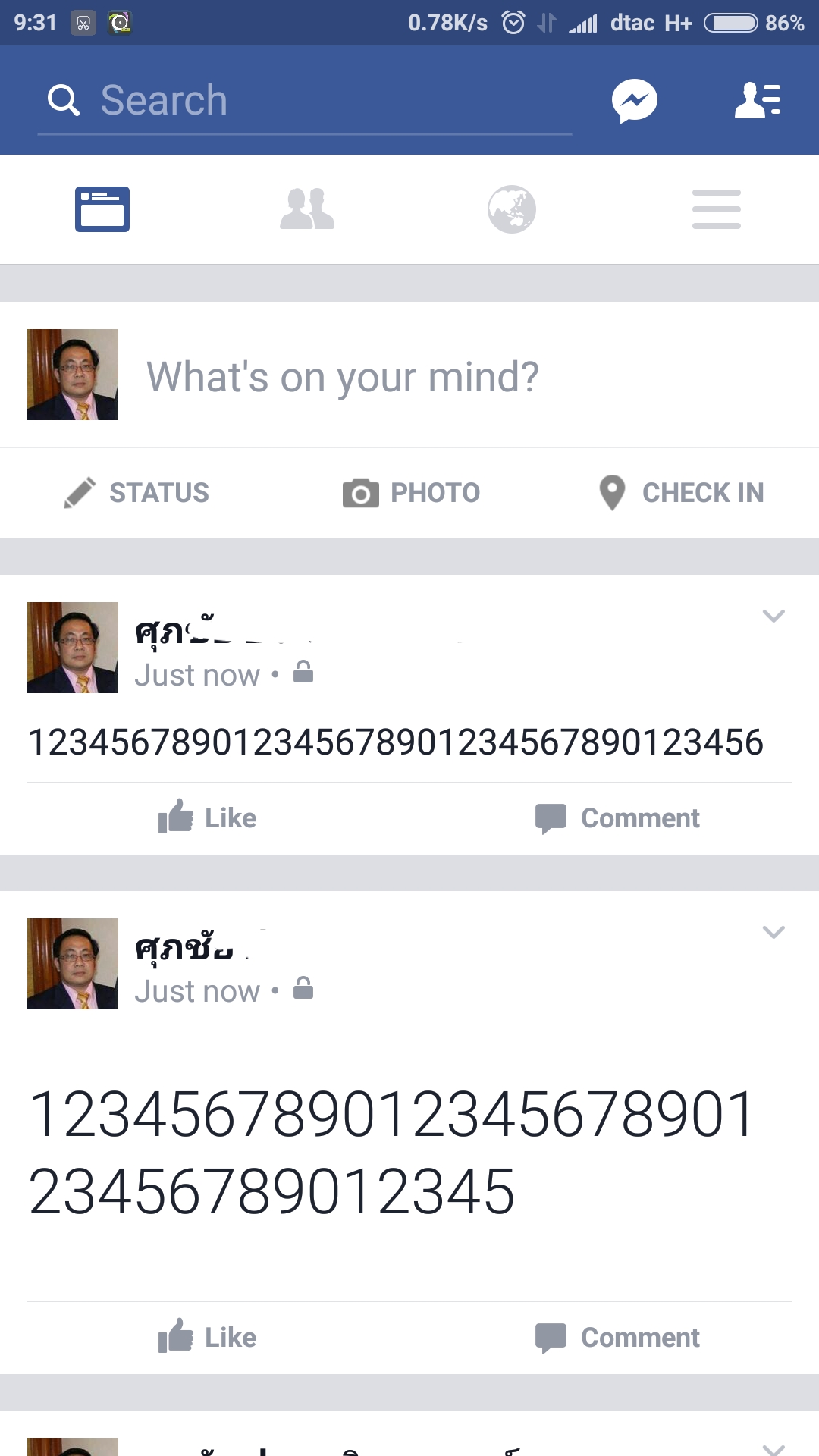Like the post ending in 12345
The width and height of the screenshot is (819, 1456).
(208, 1338)
